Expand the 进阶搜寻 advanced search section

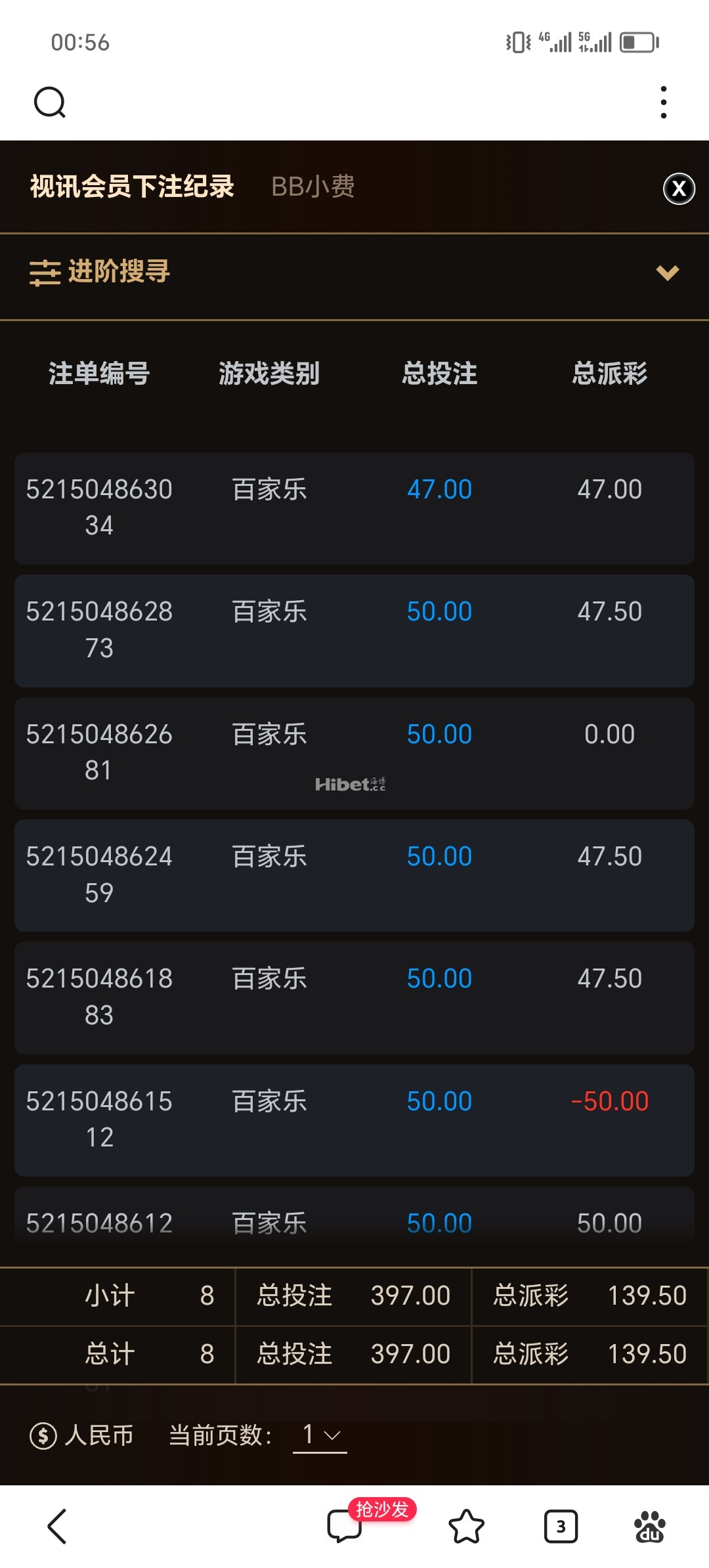tap(354, 272)
